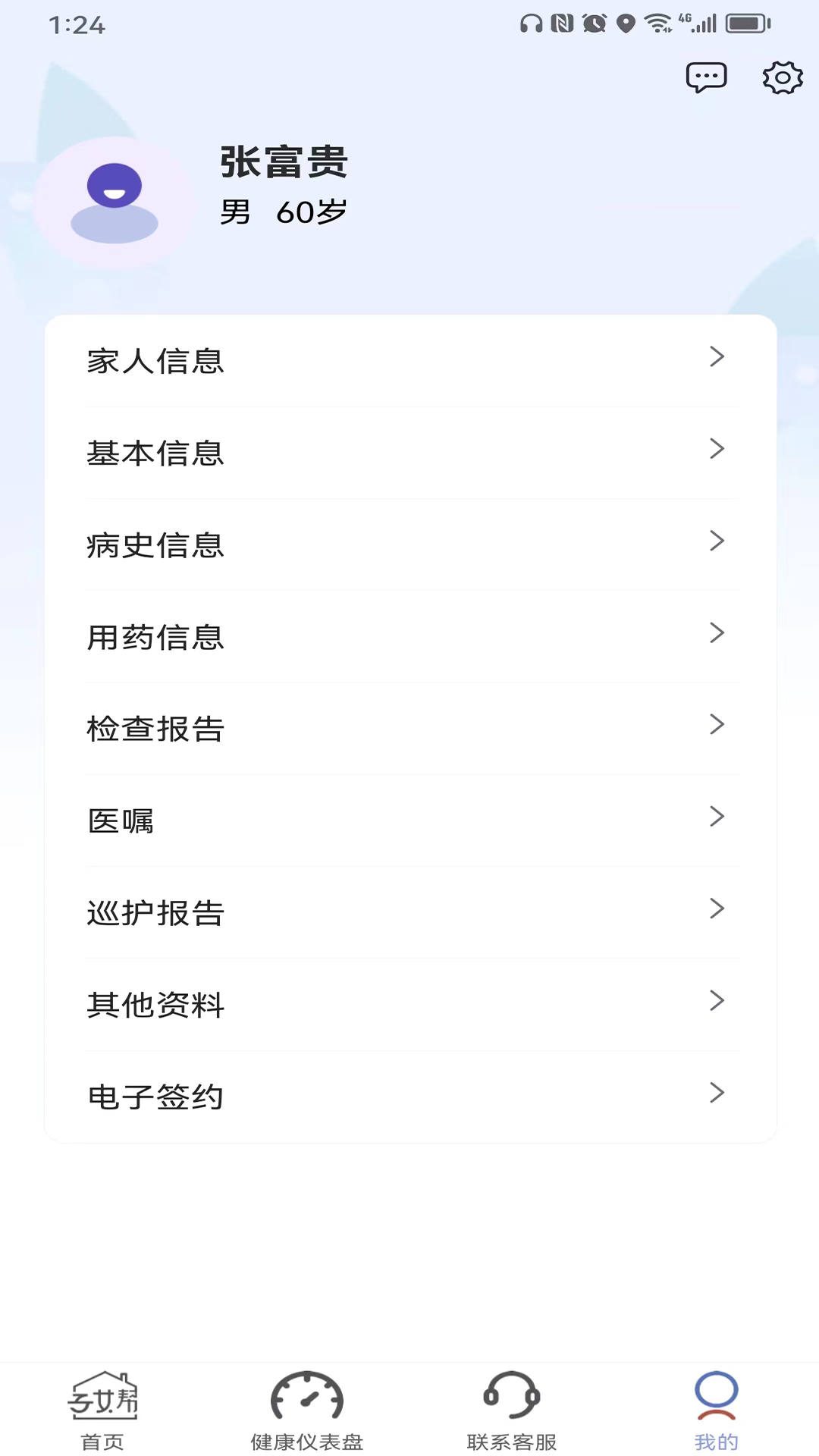Open 医嘱 row
The image size is (819, 1456).
(x=409, y=821)
